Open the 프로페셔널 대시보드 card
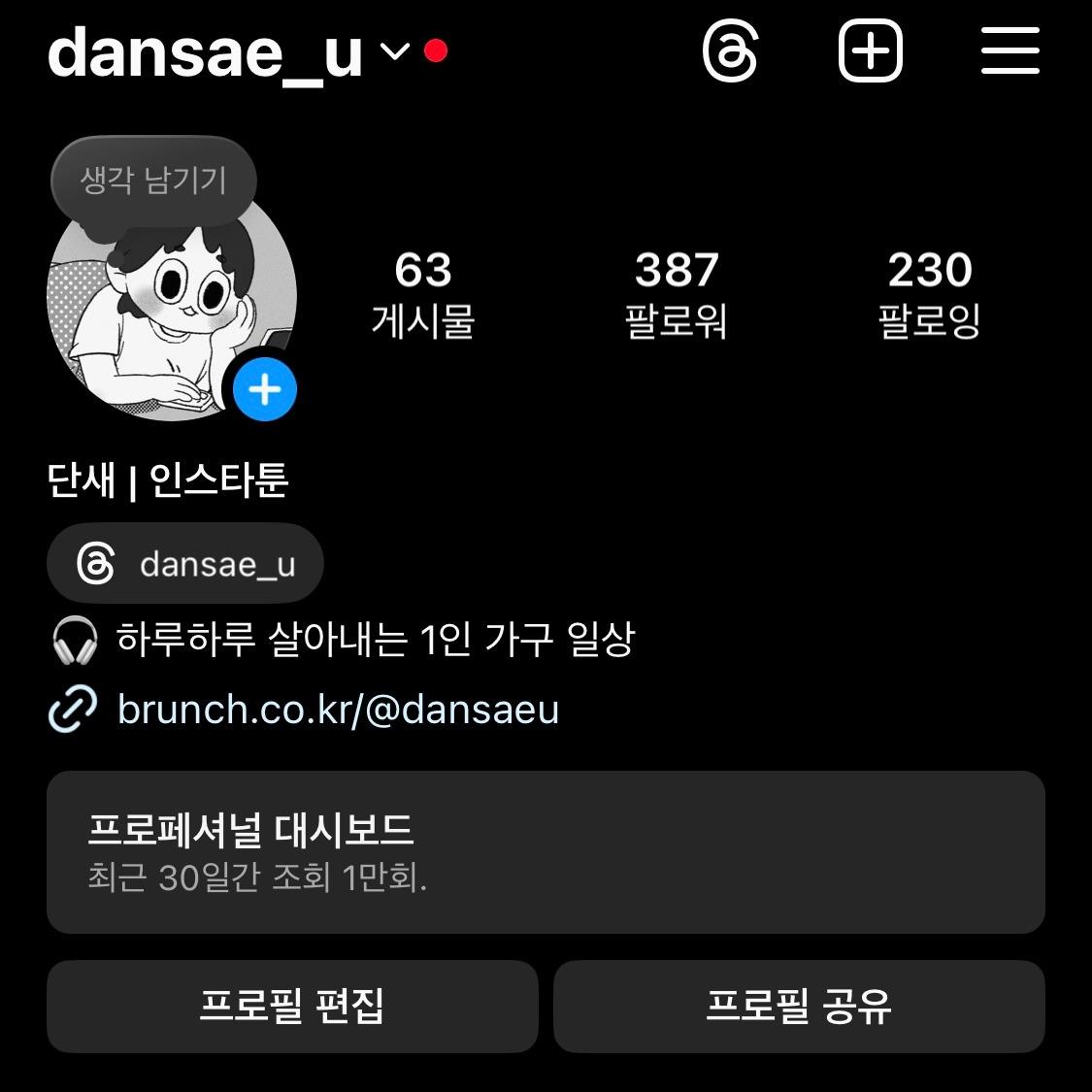This screenshot has width=1092, height=1092. (x=546, y=852)
